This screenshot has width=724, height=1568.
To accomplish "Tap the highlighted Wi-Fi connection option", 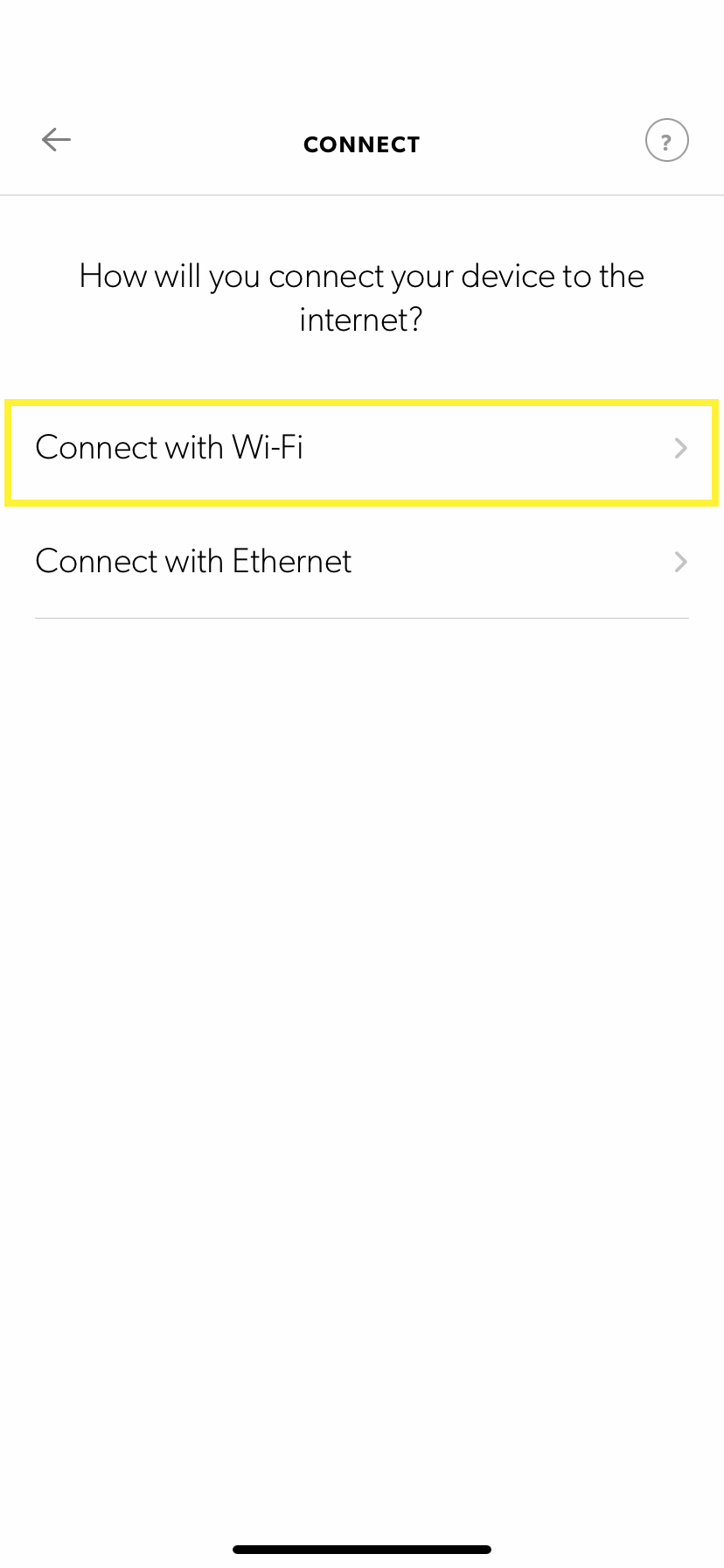I will 362,449.
